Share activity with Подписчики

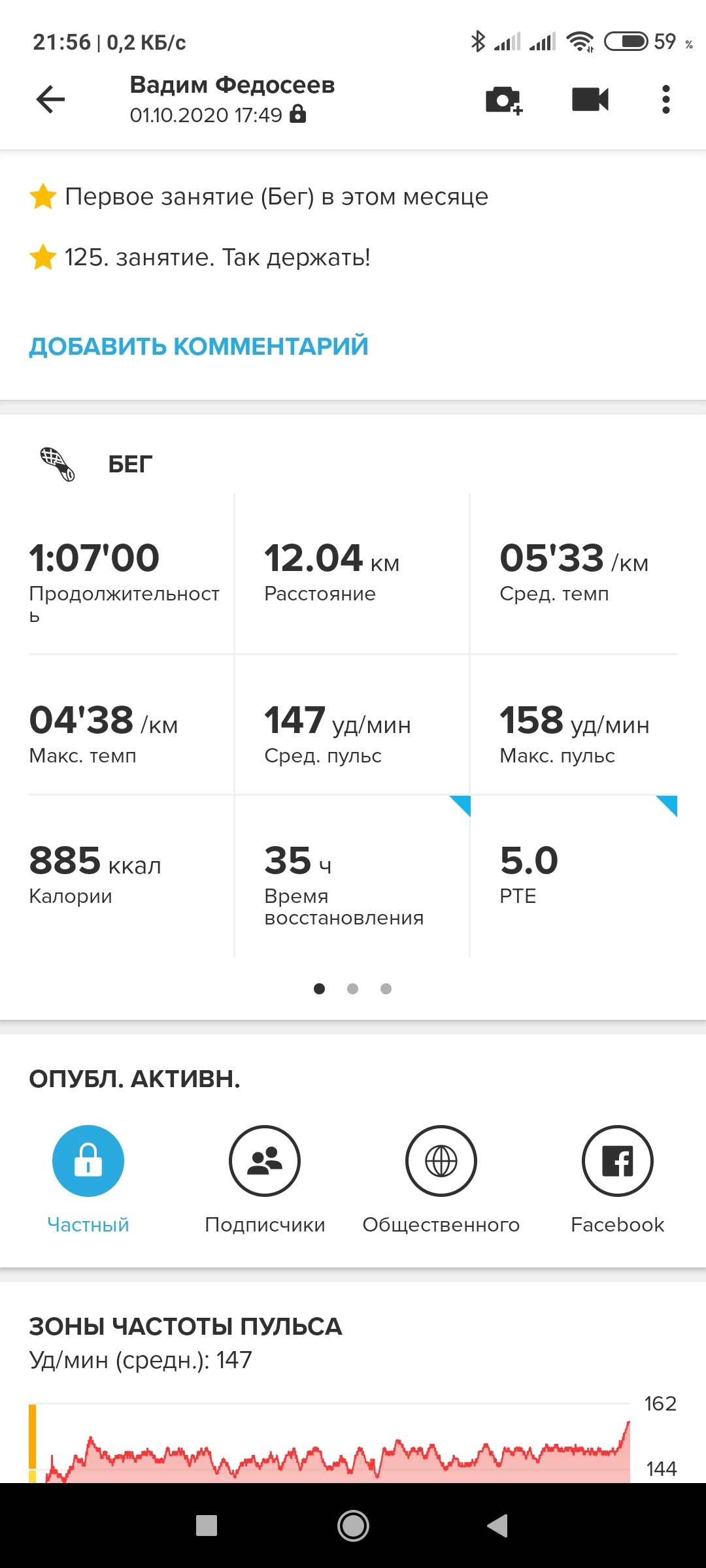tap(265, 1161)
